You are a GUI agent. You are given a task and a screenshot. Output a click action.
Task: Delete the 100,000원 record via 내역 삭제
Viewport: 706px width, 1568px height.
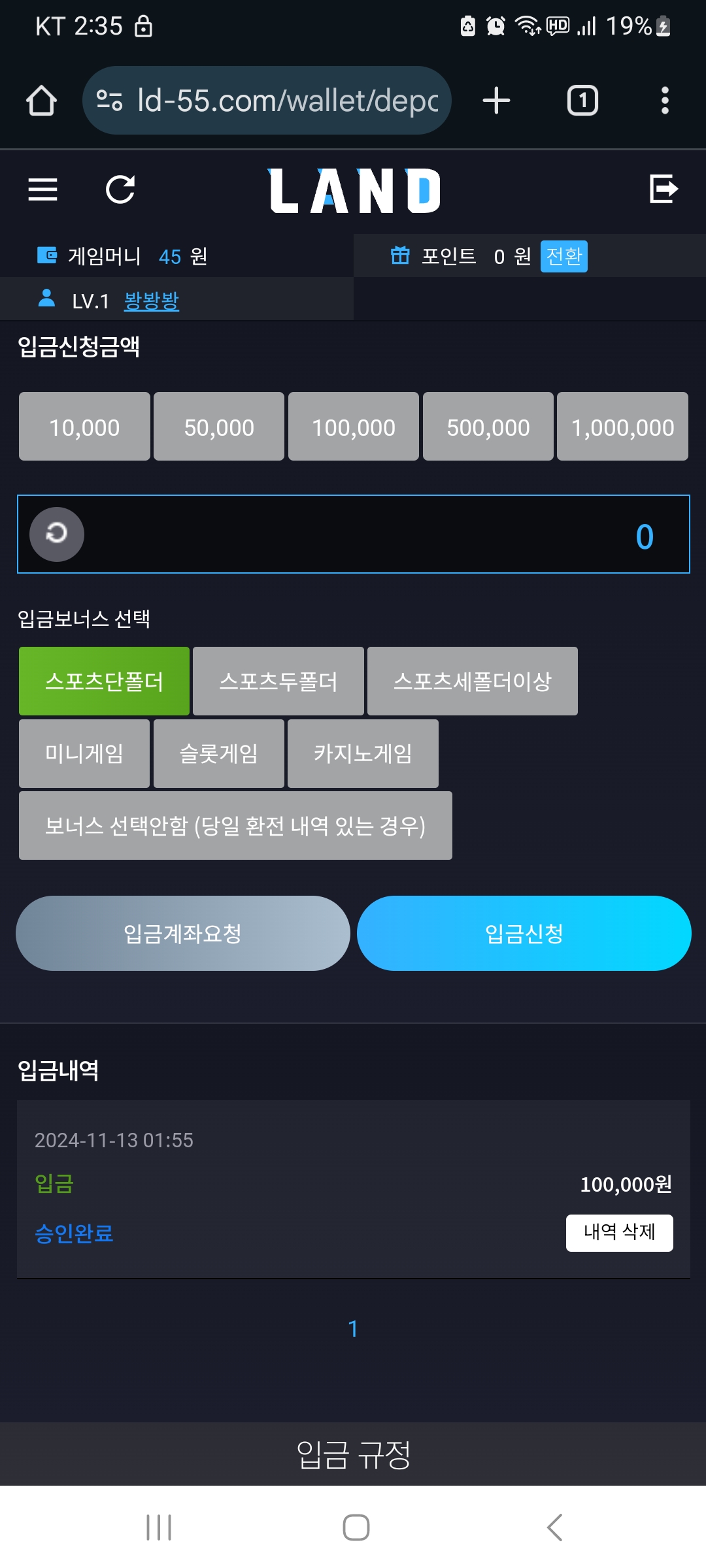[619, 1233]
